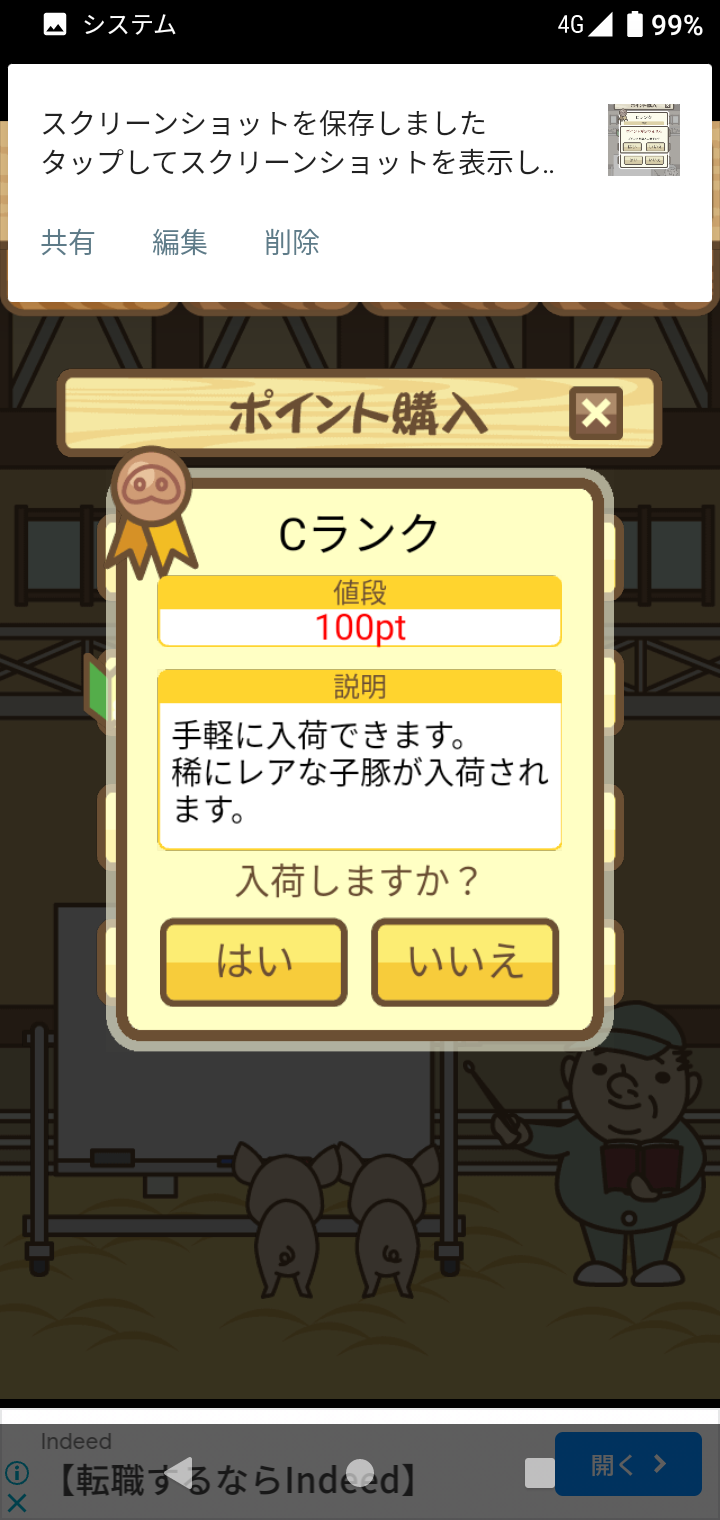This screenshot has height=1520, width=720.
Task: Confirm the purchase with はい
Action: click(253, 962)
